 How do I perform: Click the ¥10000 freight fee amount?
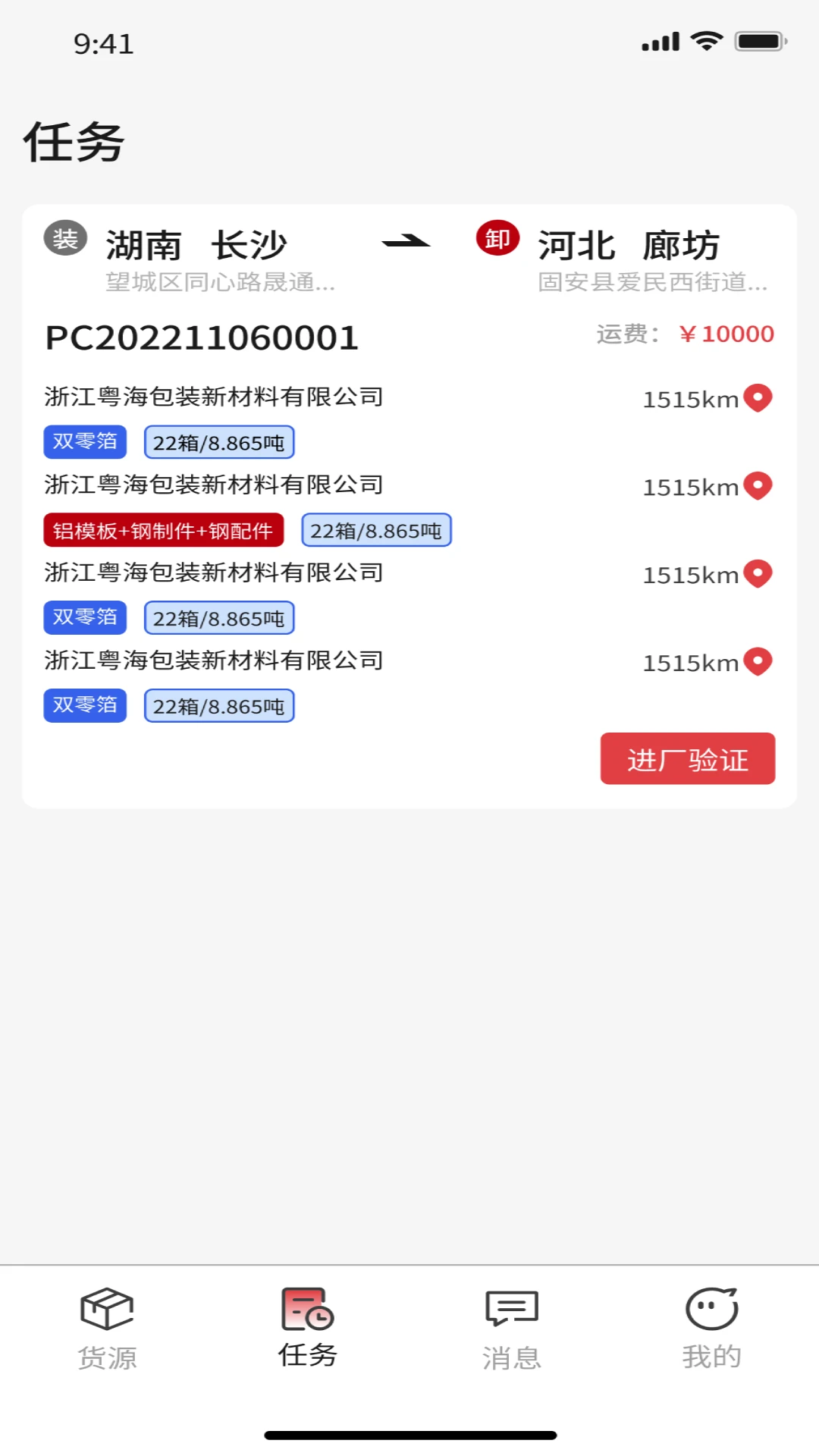pyautogui.click(x=726, y=334)
